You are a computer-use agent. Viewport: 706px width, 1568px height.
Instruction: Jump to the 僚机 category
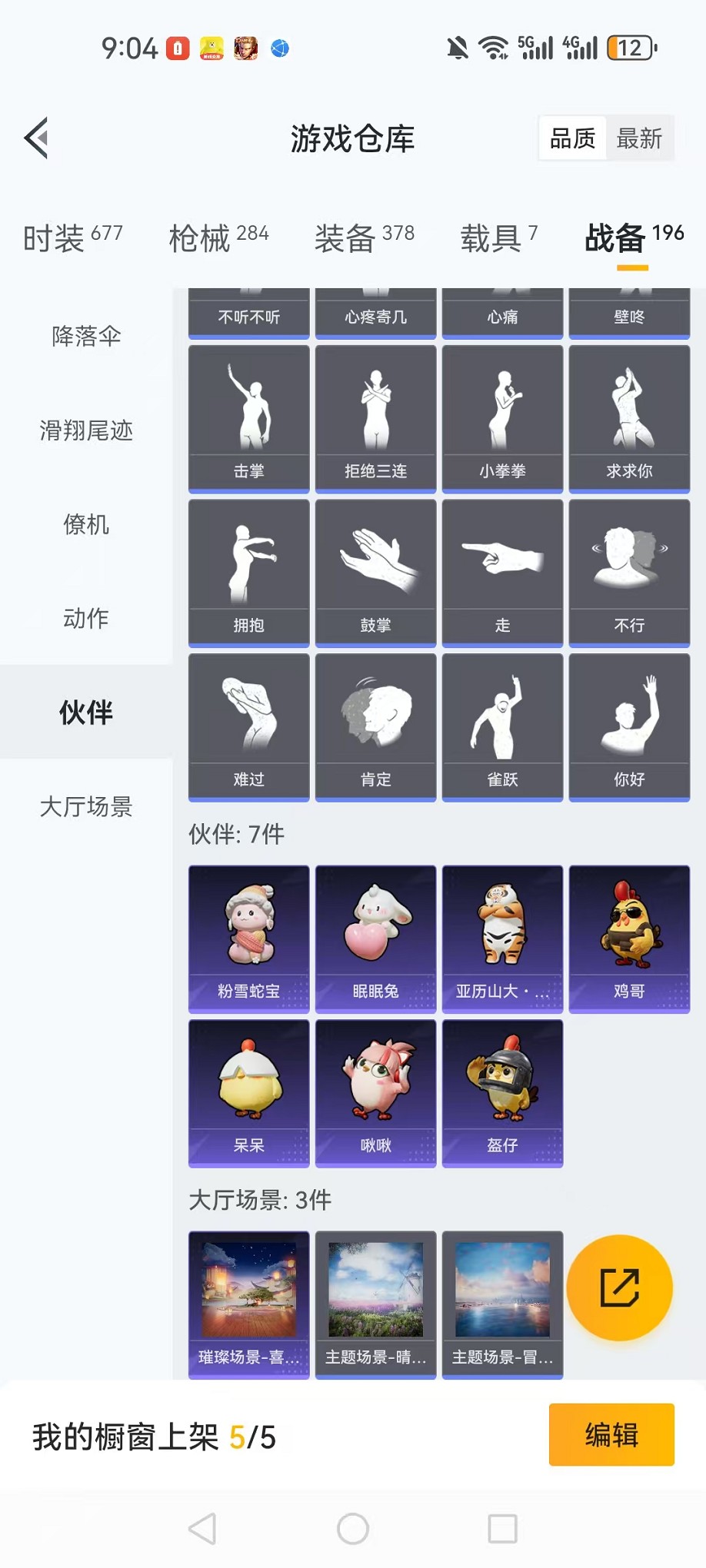86,525
